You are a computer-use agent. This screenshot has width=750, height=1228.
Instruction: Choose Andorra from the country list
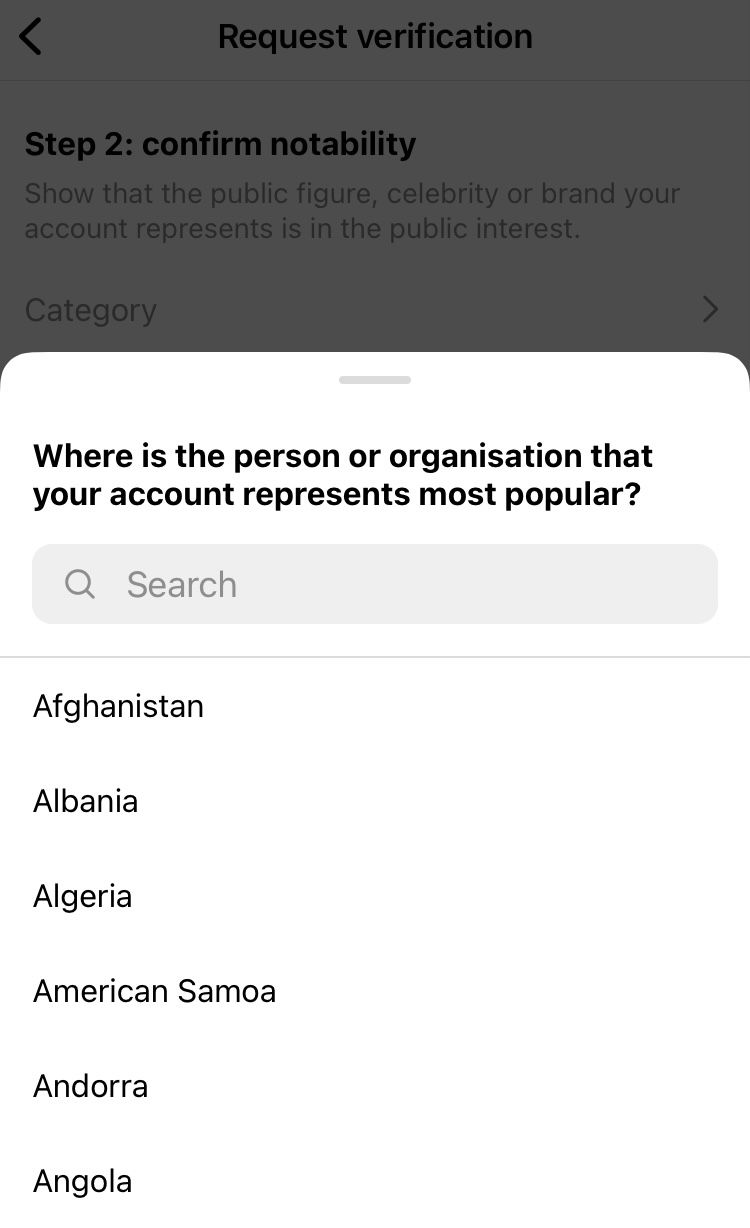(x=375, y=1086)
